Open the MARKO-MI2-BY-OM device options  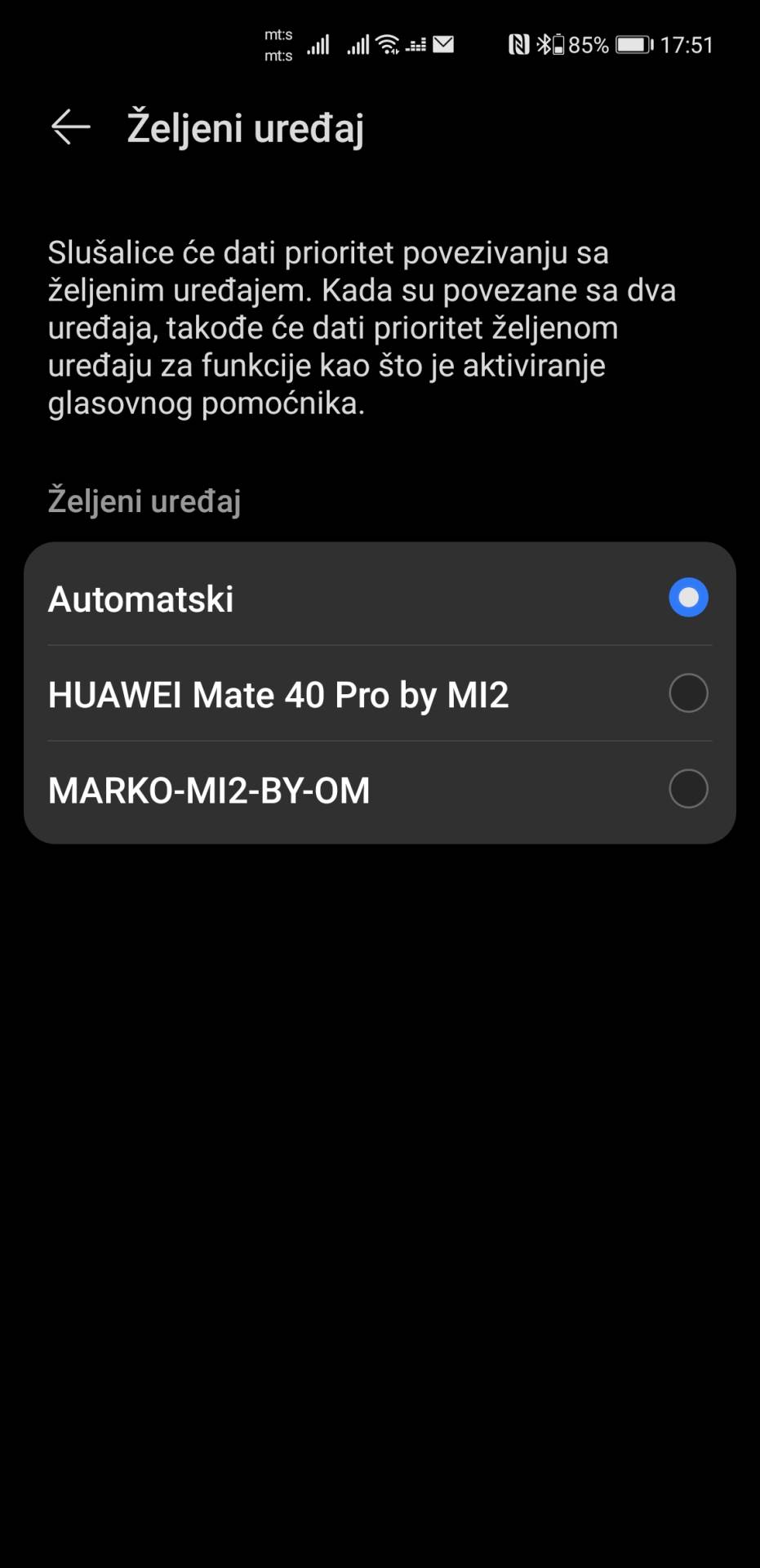pos(208,789)
